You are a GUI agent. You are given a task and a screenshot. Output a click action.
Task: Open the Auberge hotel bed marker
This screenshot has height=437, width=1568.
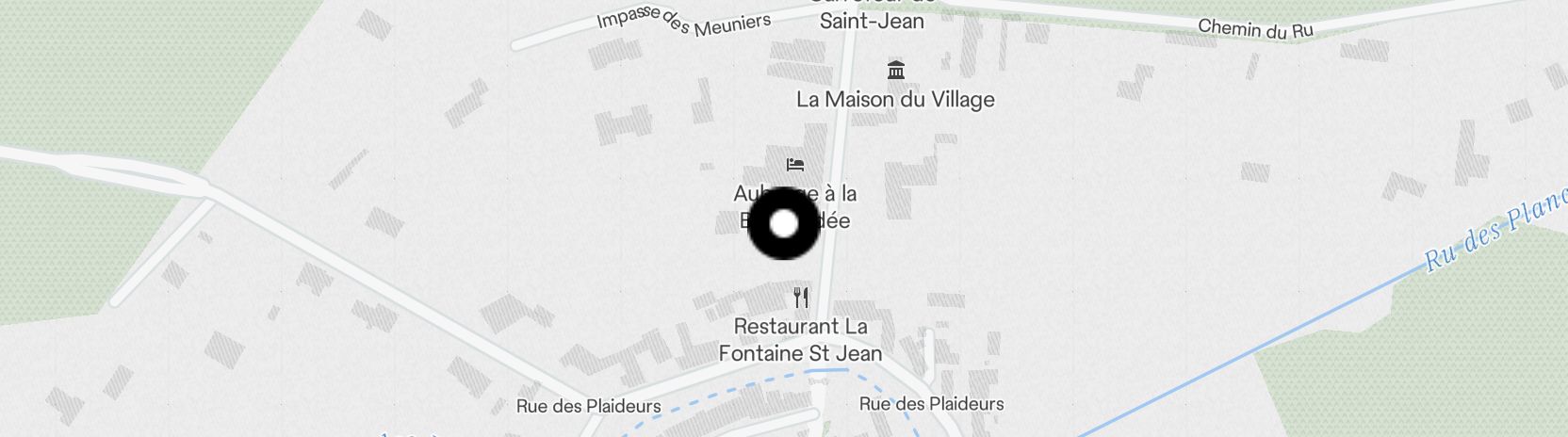click(795, 165)
